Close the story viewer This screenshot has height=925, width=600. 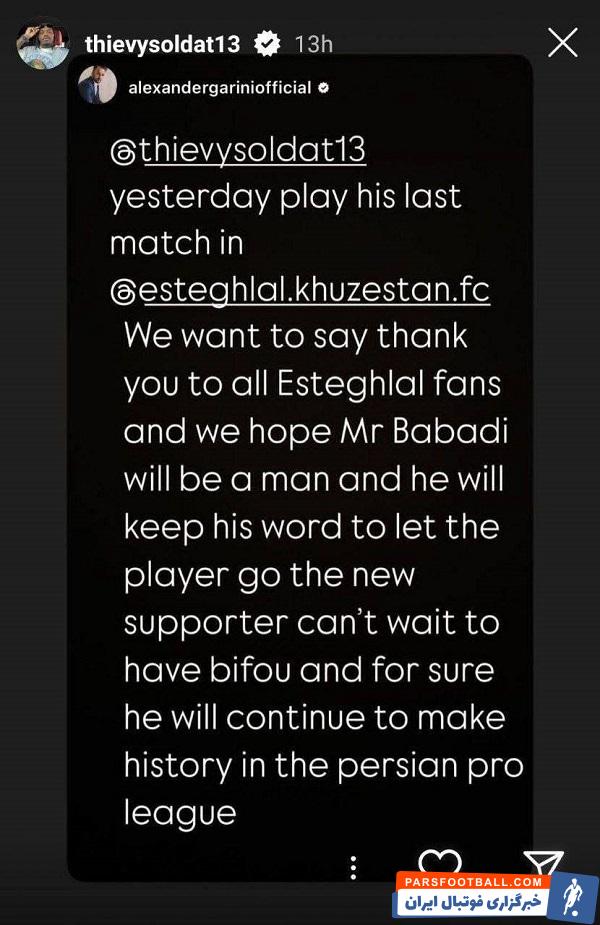[x=563, y=43]
